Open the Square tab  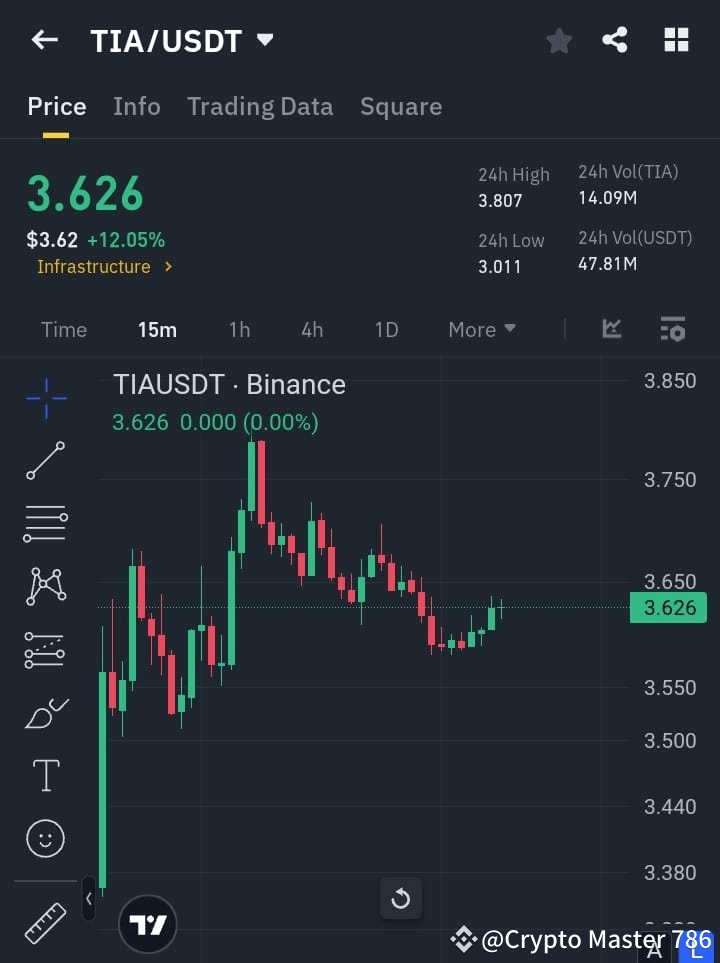click(x=401, y=106)
